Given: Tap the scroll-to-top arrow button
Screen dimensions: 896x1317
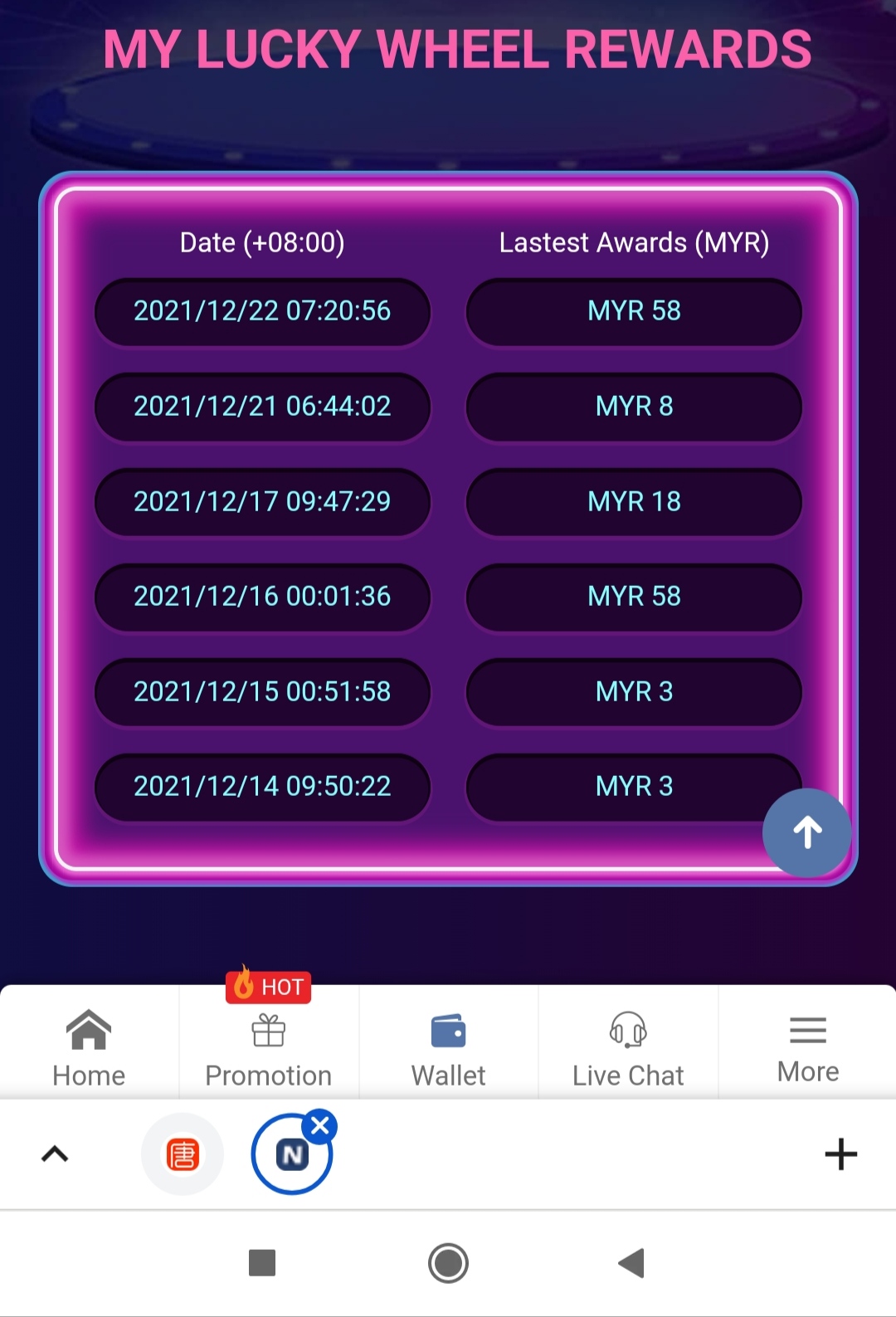Looking at the screenshot, I should pyautogui.click(x=806, y=832).
